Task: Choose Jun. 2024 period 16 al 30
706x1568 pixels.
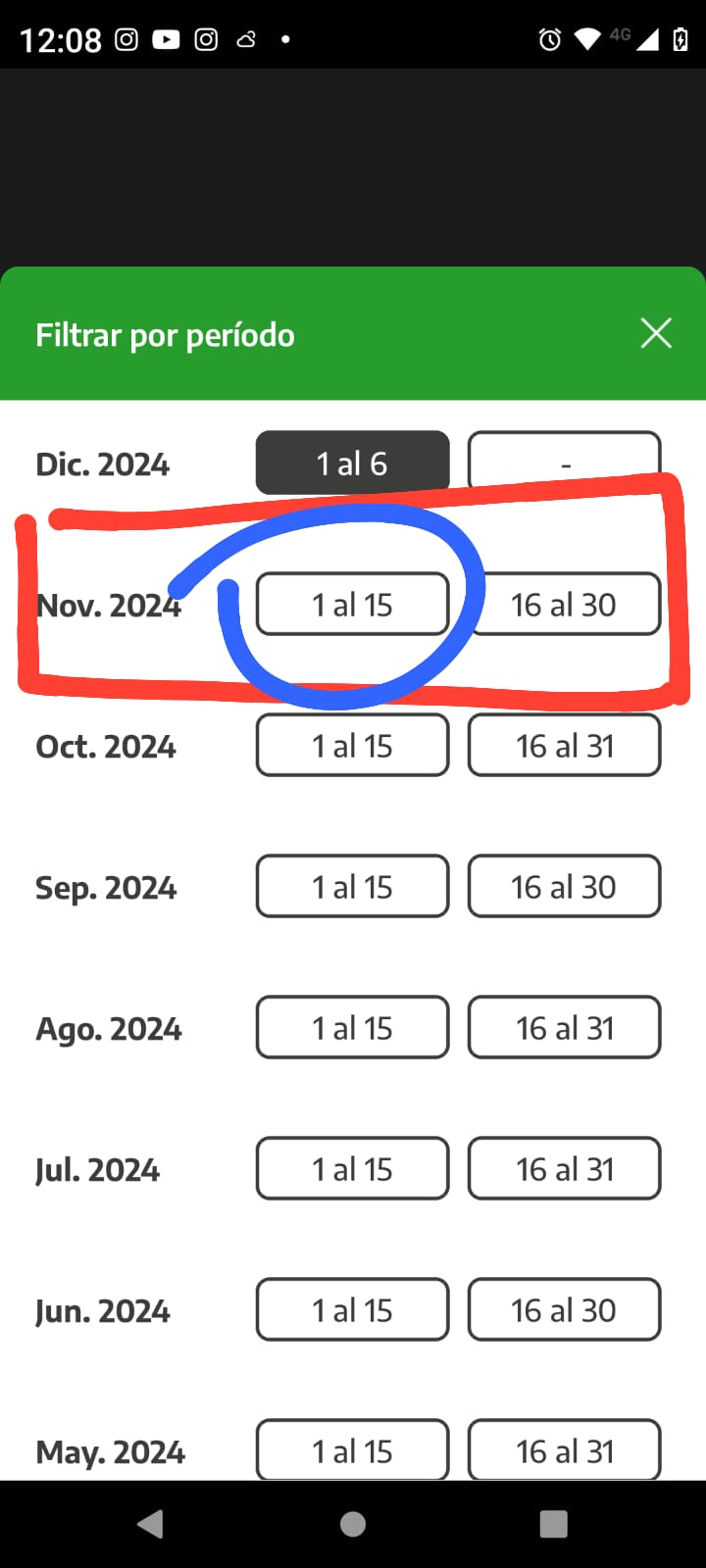Action: pyautogui.click(x=564, y=1309)
